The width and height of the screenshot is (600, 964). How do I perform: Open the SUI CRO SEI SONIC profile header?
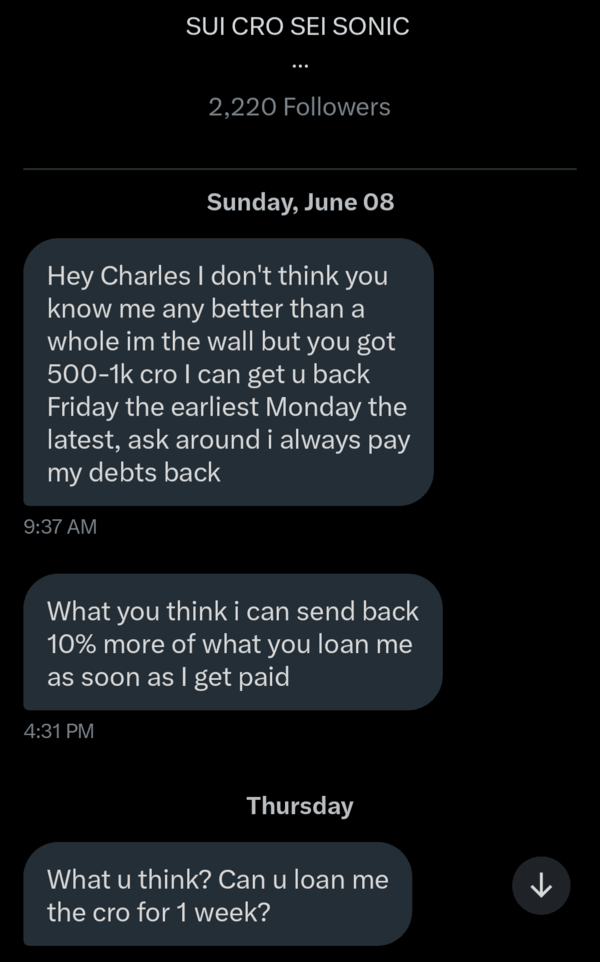pos(298,28)
